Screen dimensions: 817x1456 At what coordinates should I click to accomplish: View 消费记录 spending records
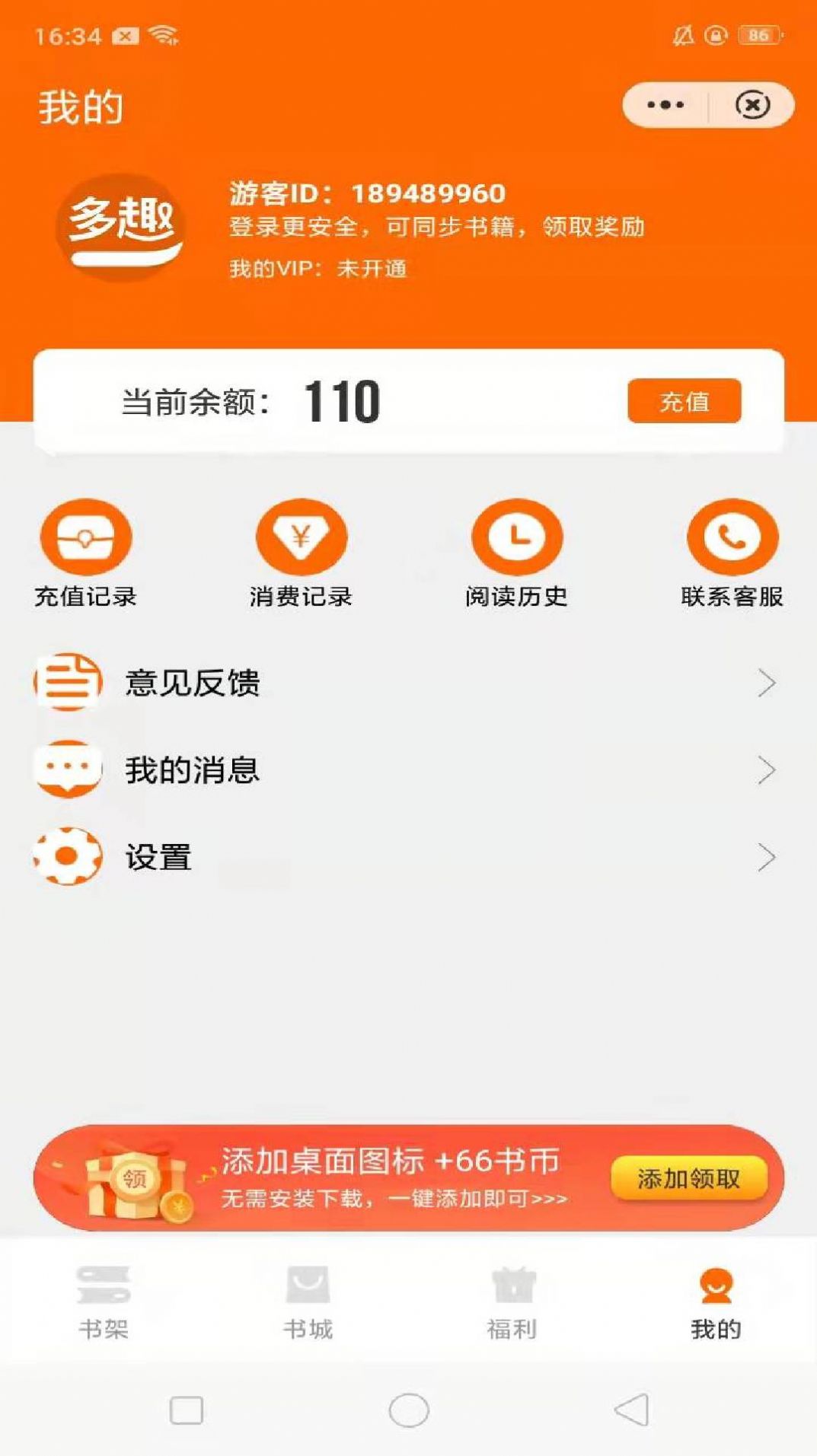301,553
